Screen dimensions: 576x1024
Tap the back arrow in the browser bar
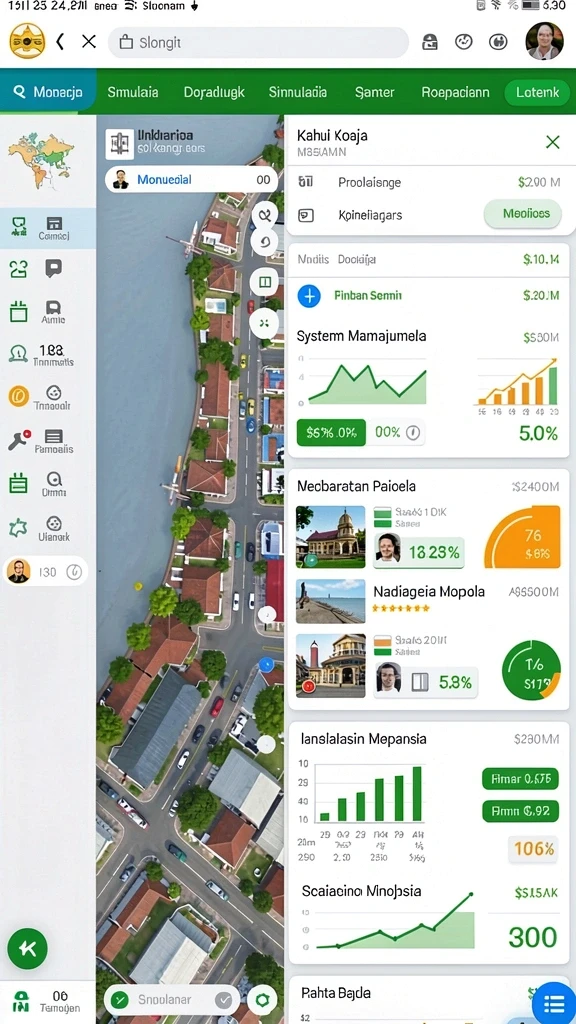click(x=60, y=42)
